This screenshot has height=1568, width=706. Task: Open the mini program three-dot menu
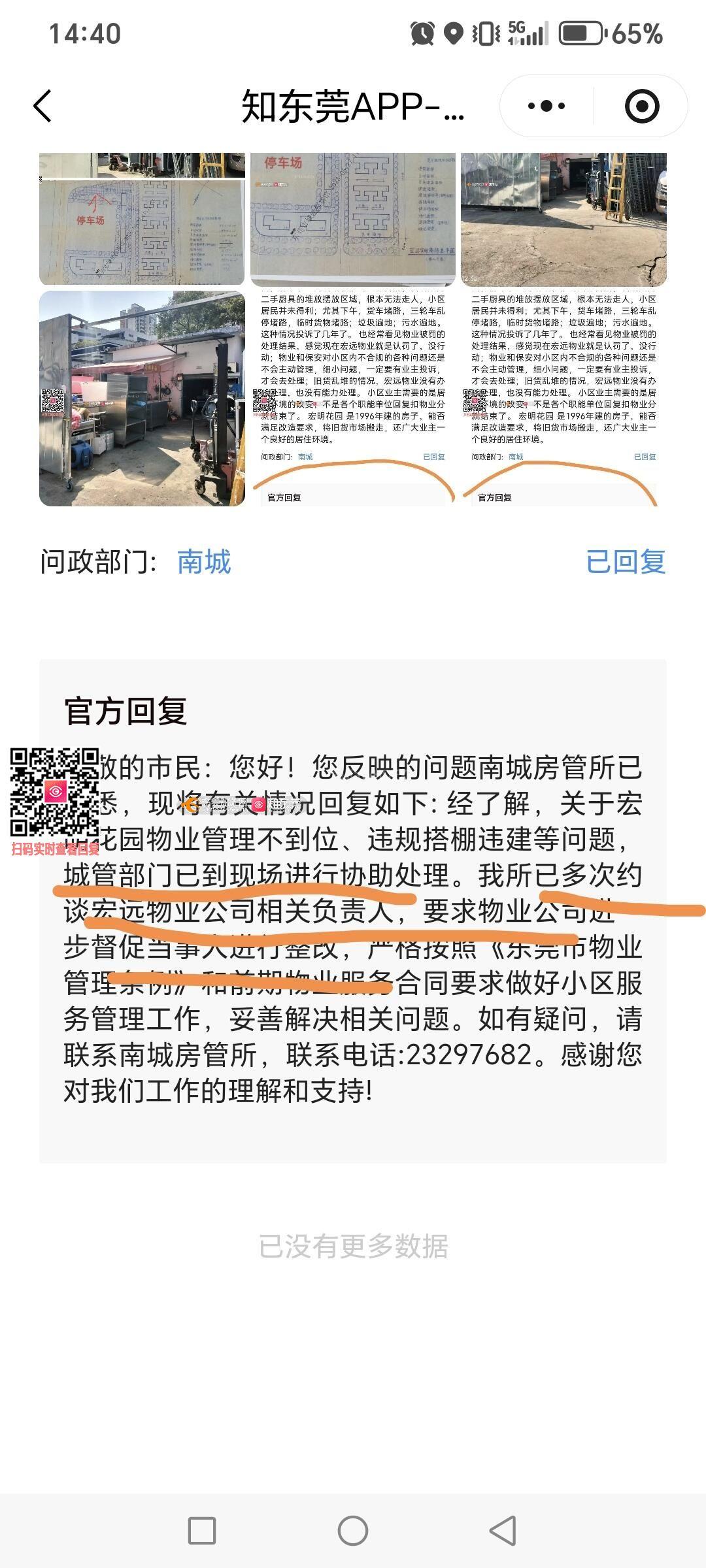tap(546, 106)
